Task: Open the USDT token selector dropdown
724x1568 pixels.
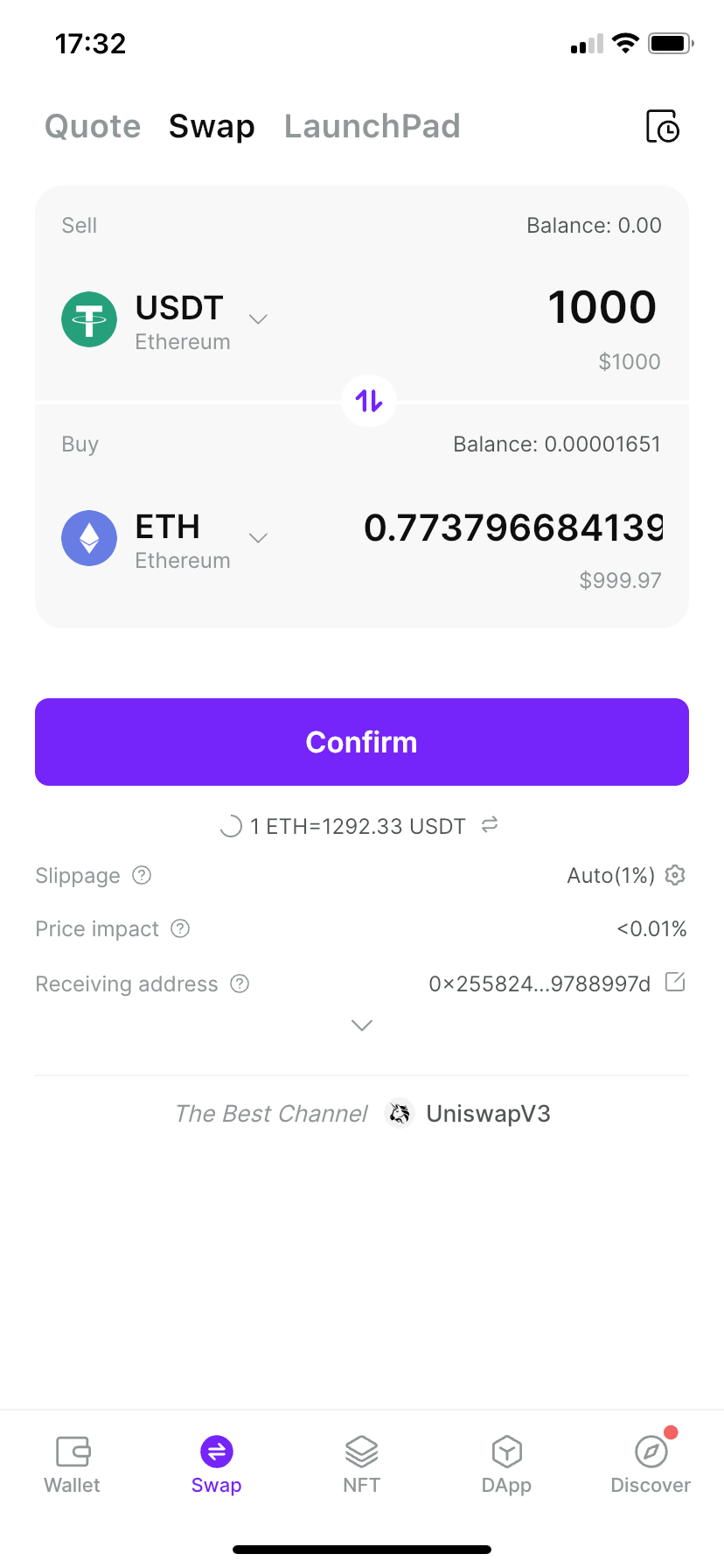Action: click(x=258, y=319)
